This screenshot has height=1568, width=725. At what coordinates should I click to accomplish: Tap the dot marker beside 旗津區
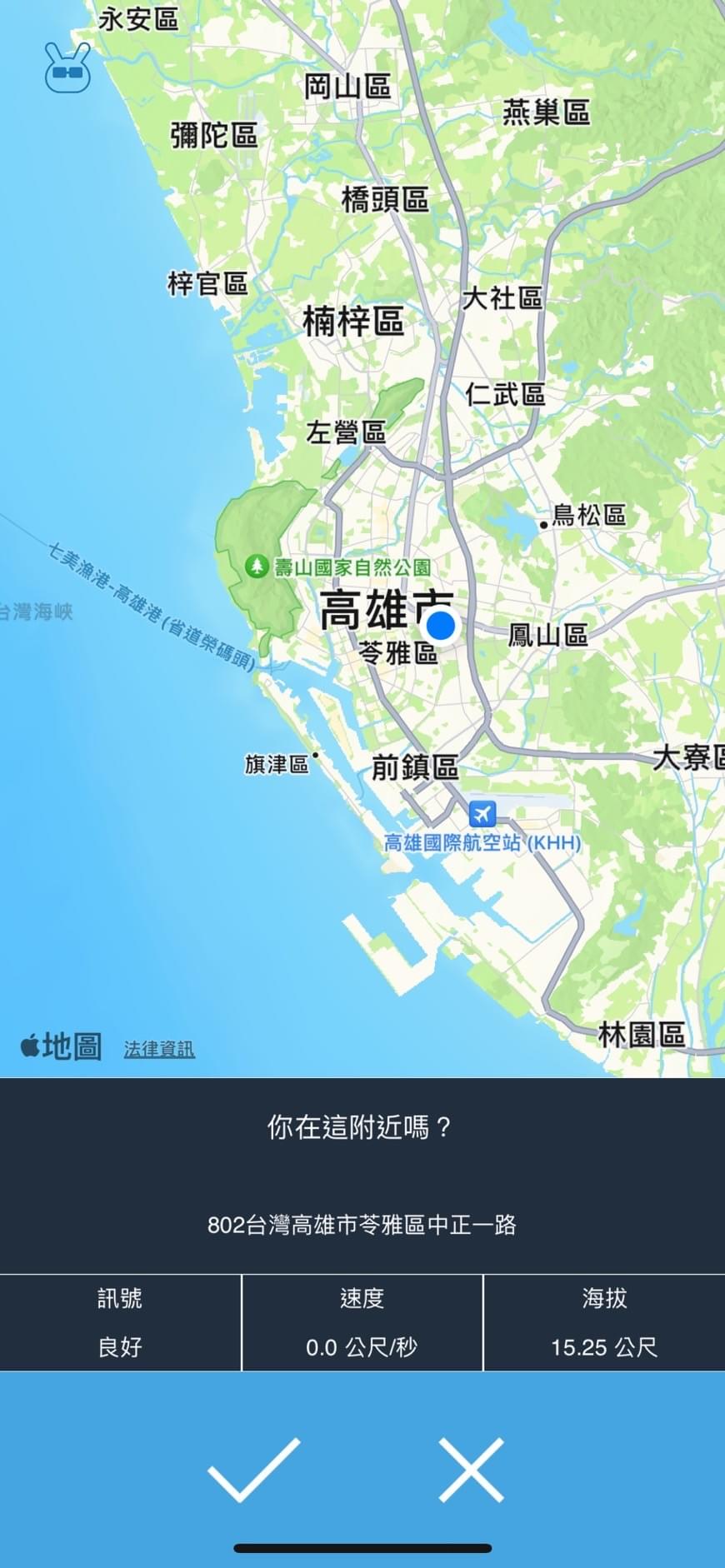pyautogui.click(x=315, y=757)
